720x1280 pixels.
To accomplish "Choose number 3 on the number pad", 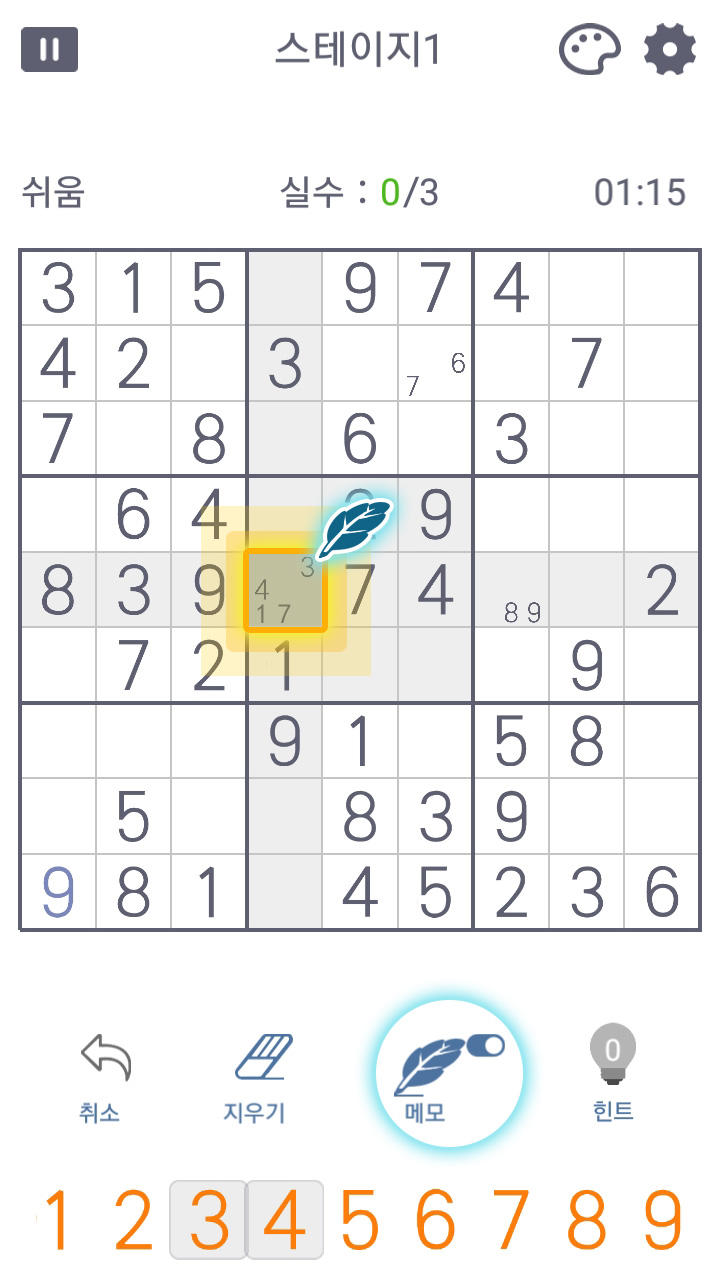I will 209,1220.
